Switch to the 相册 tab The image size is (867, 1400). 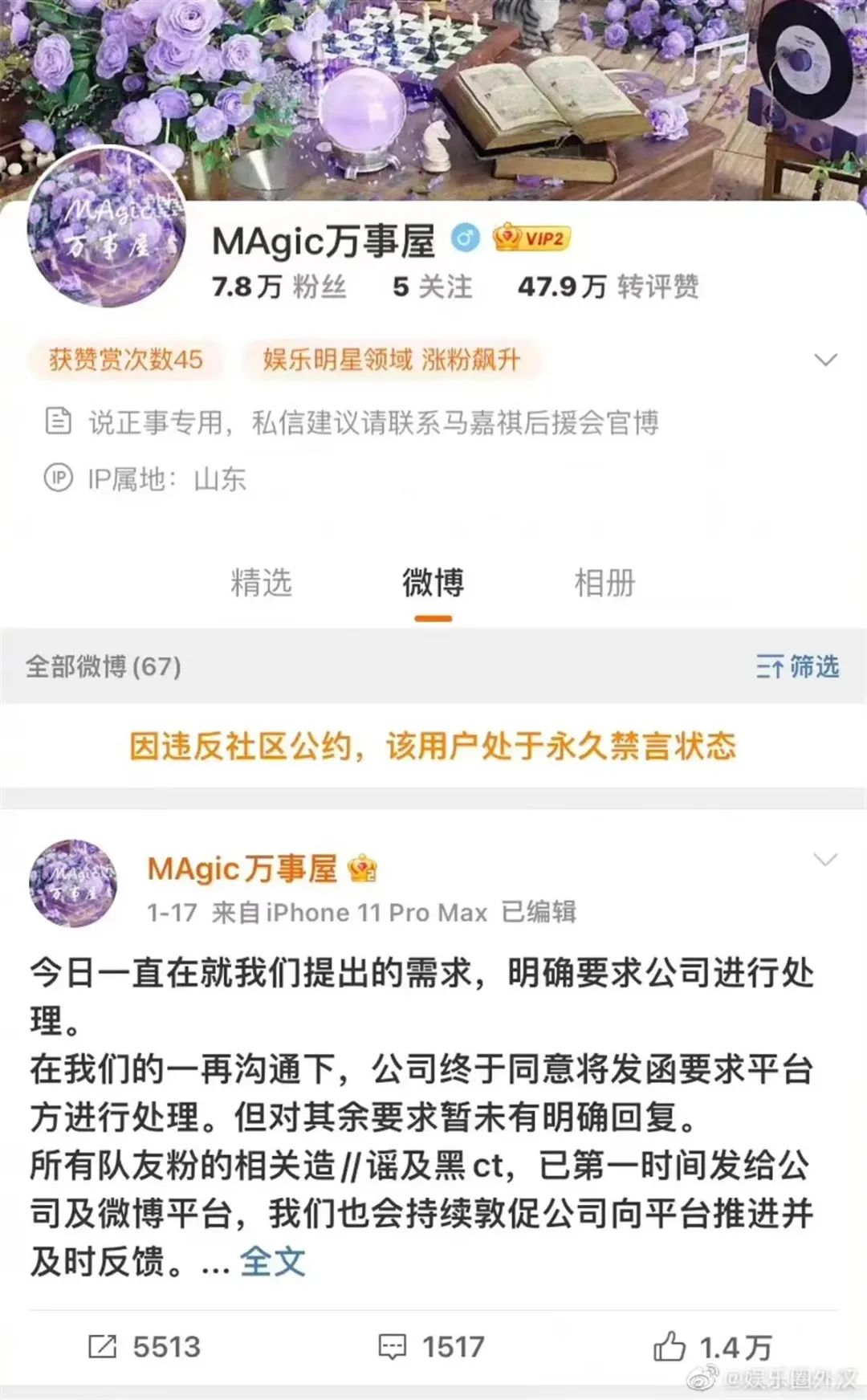click(604, 583)
